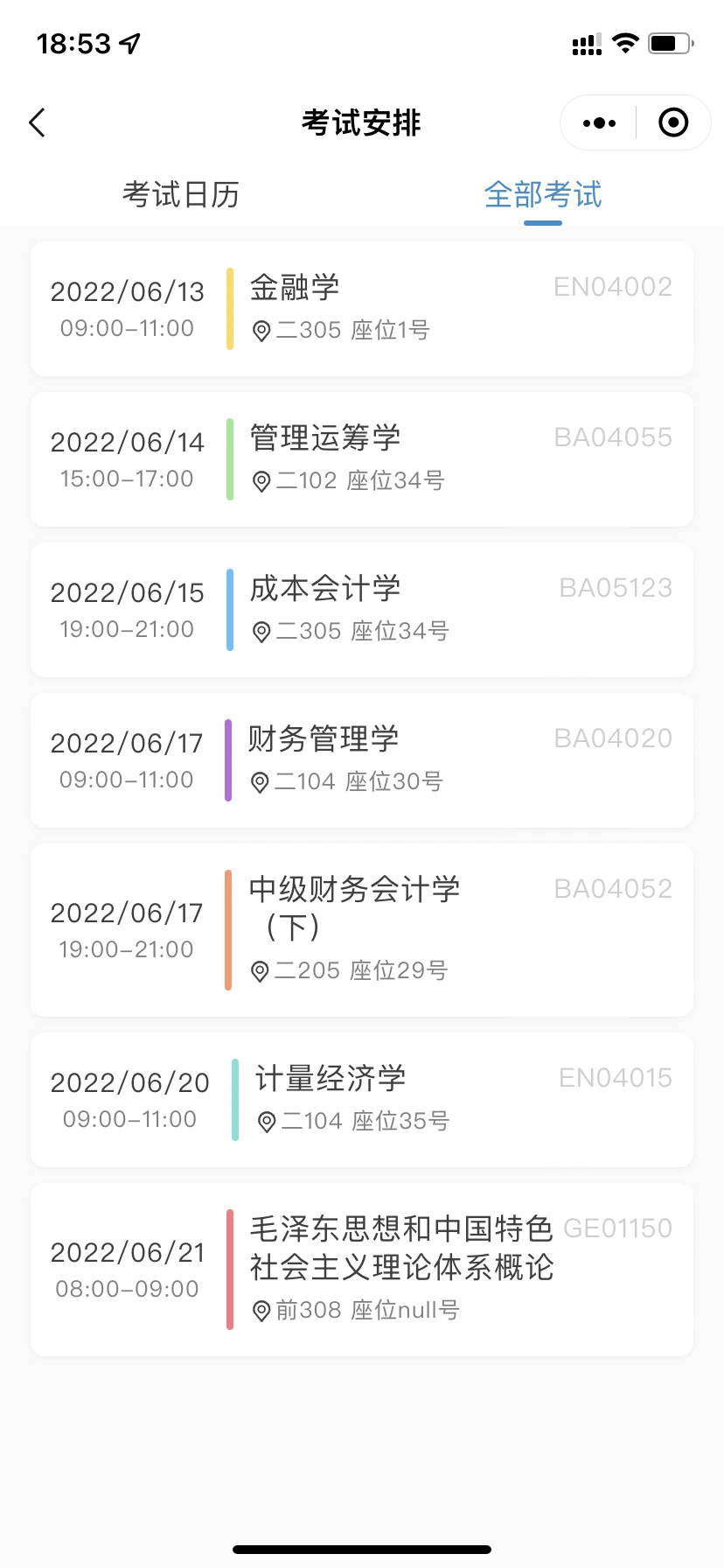Close the mini program with the circle button
724x1568 pixels.
(672, 123)
